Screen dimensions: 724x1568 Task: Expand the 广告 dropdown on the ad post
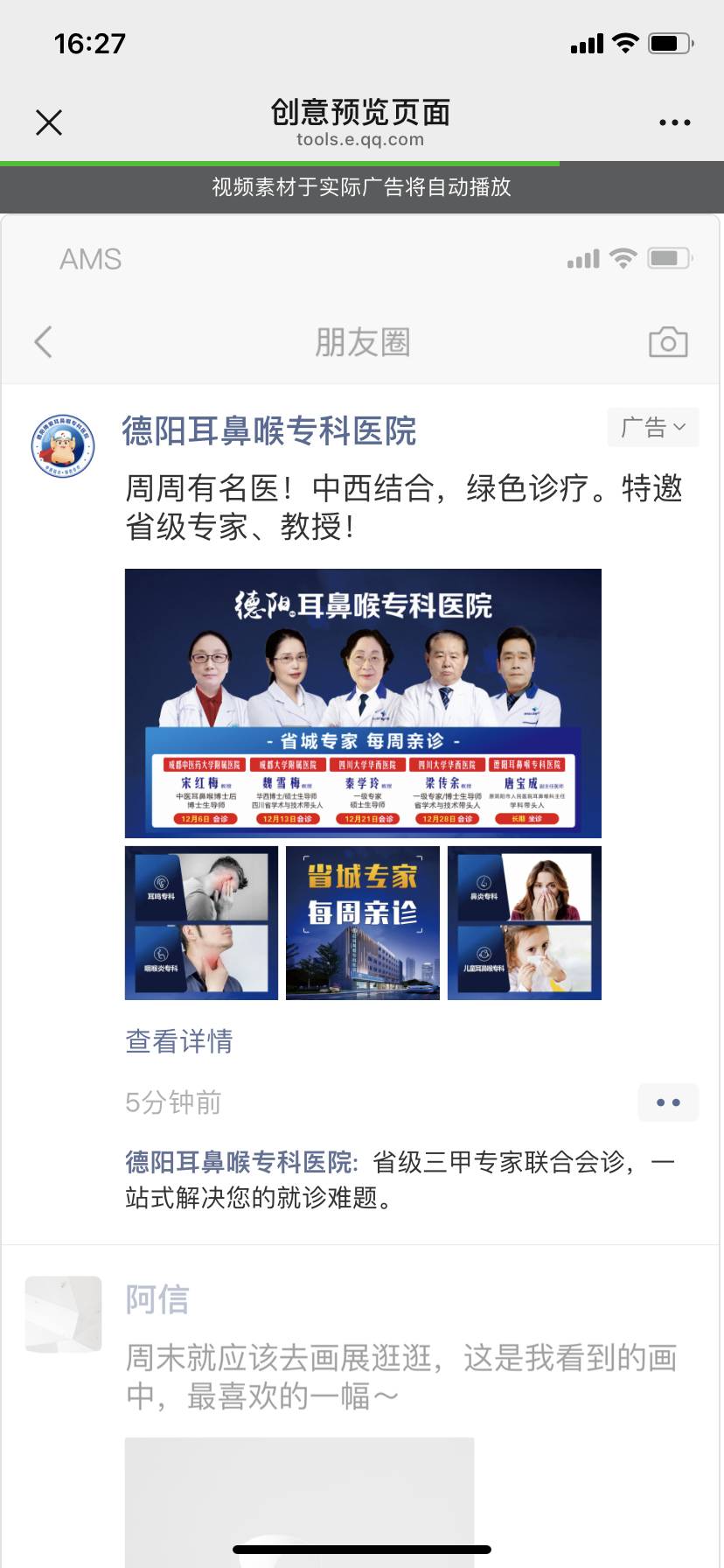pos(652,428)
